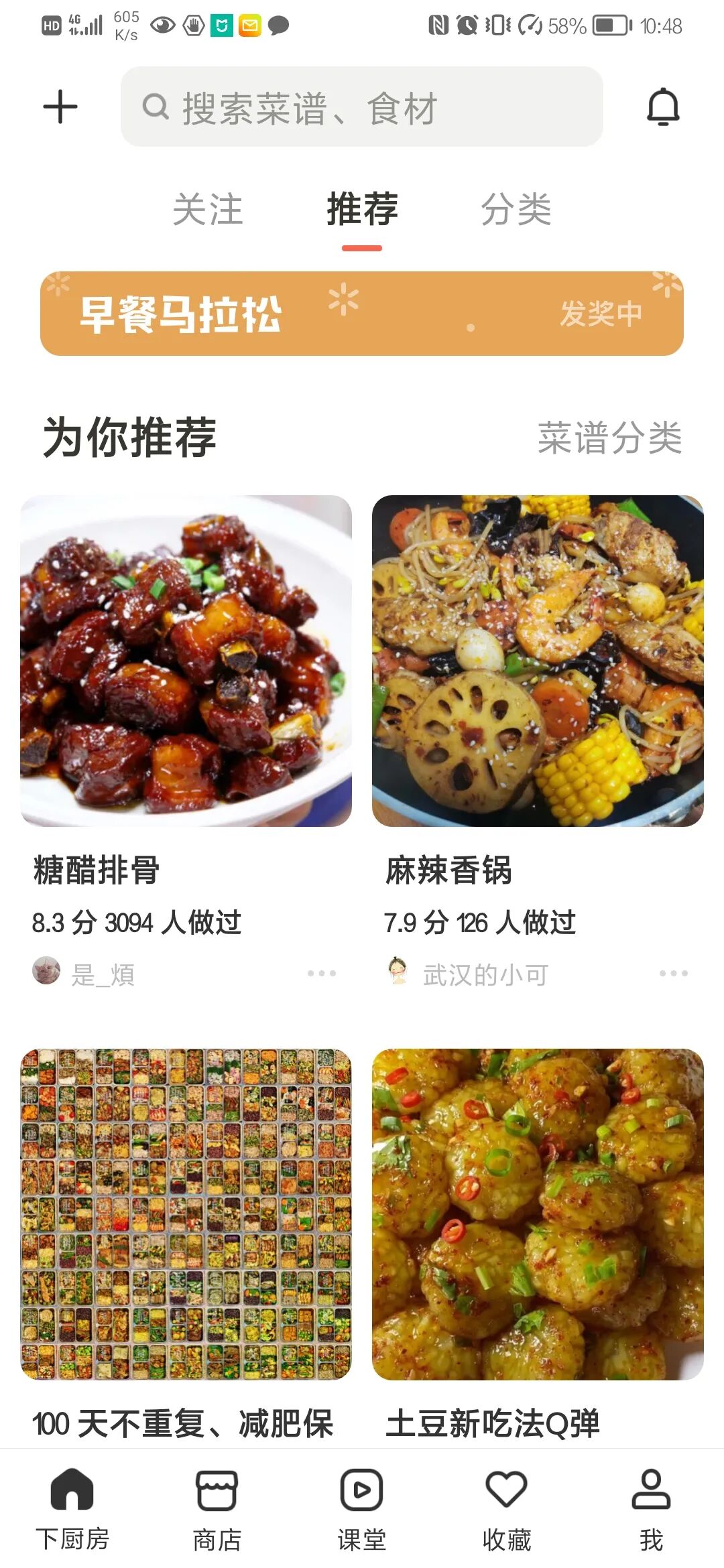Switch to the 分类 tab

point(516,209)
